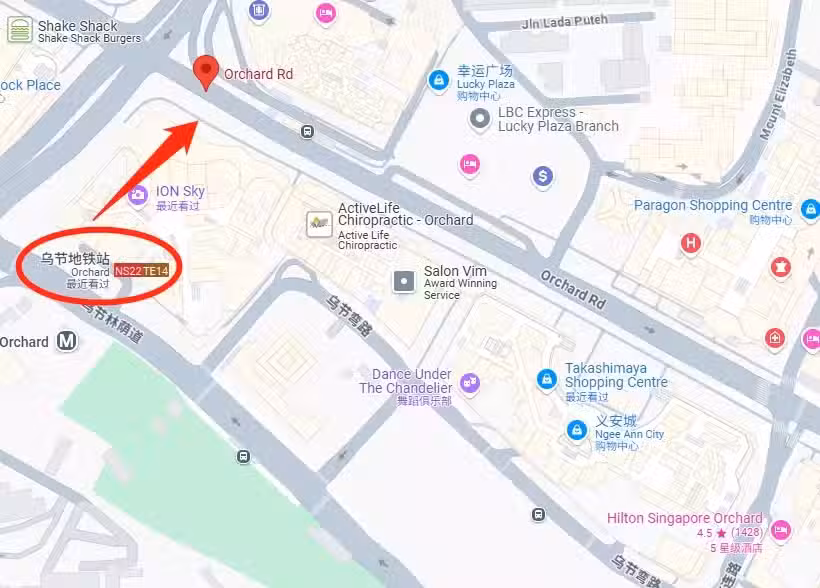Open the Hilton Singapore Orchard hotel marker
Image resolution: width=820 pixels, height=588 pixels.
point(781,528)
